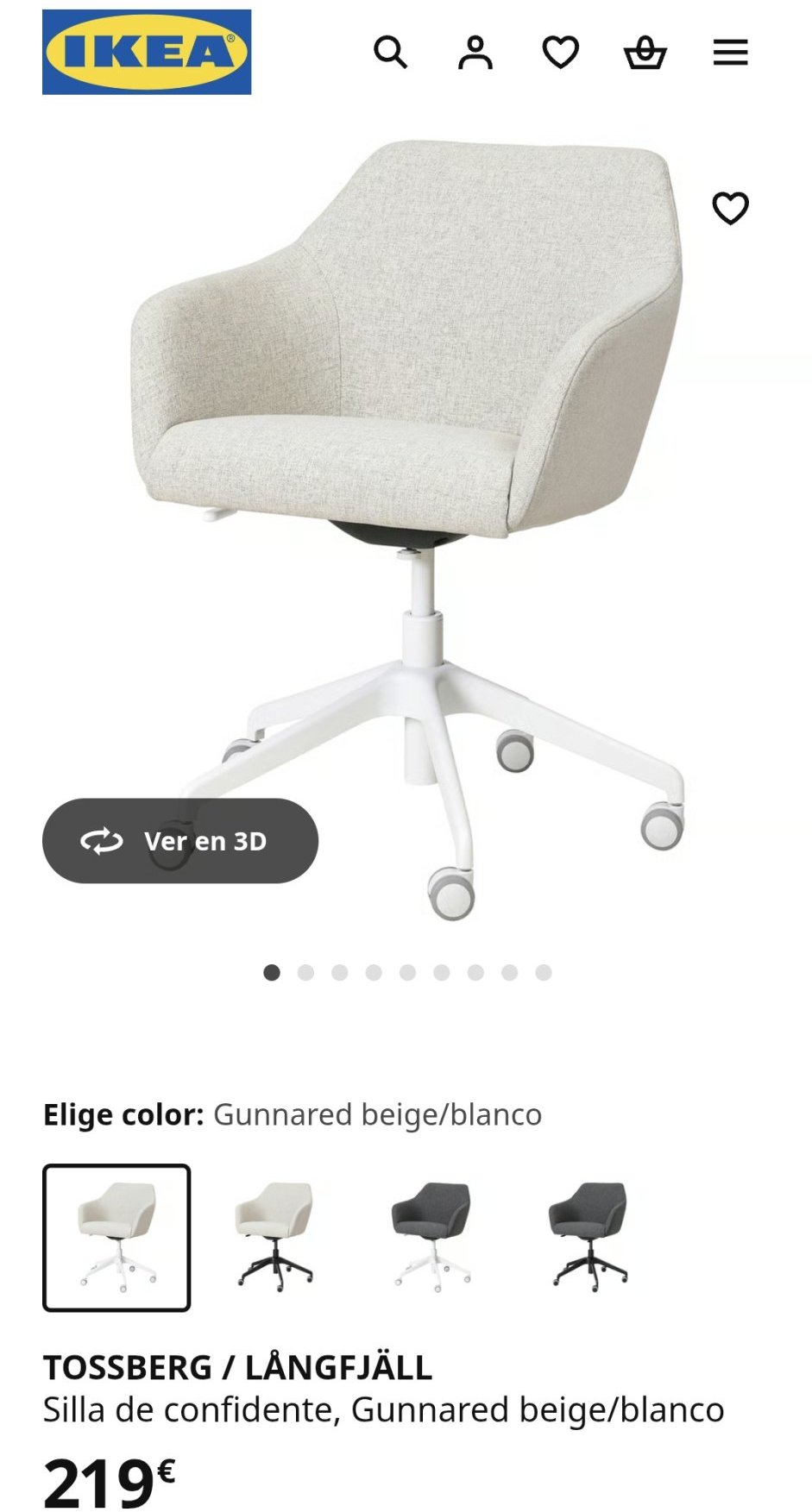Screen dimensions: 812x1512
Task: Pick dark grey chair with white base
Action: pyautogui.click(x=431, y=1237)
